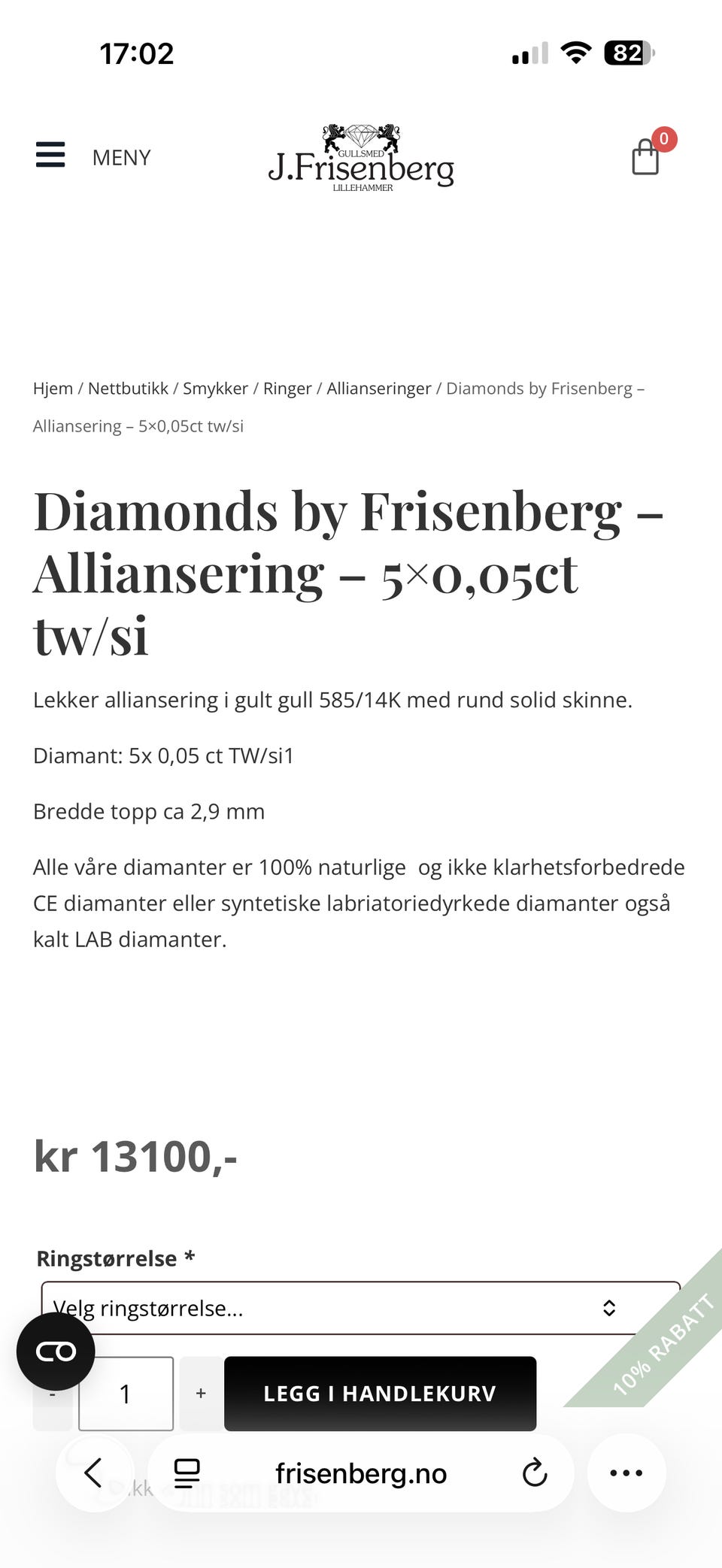Image resolution: width=722 pixels, height=1568 pixels.
Task: Tap the accessibility widget circle button
Action: click(x=56, y=1351)
